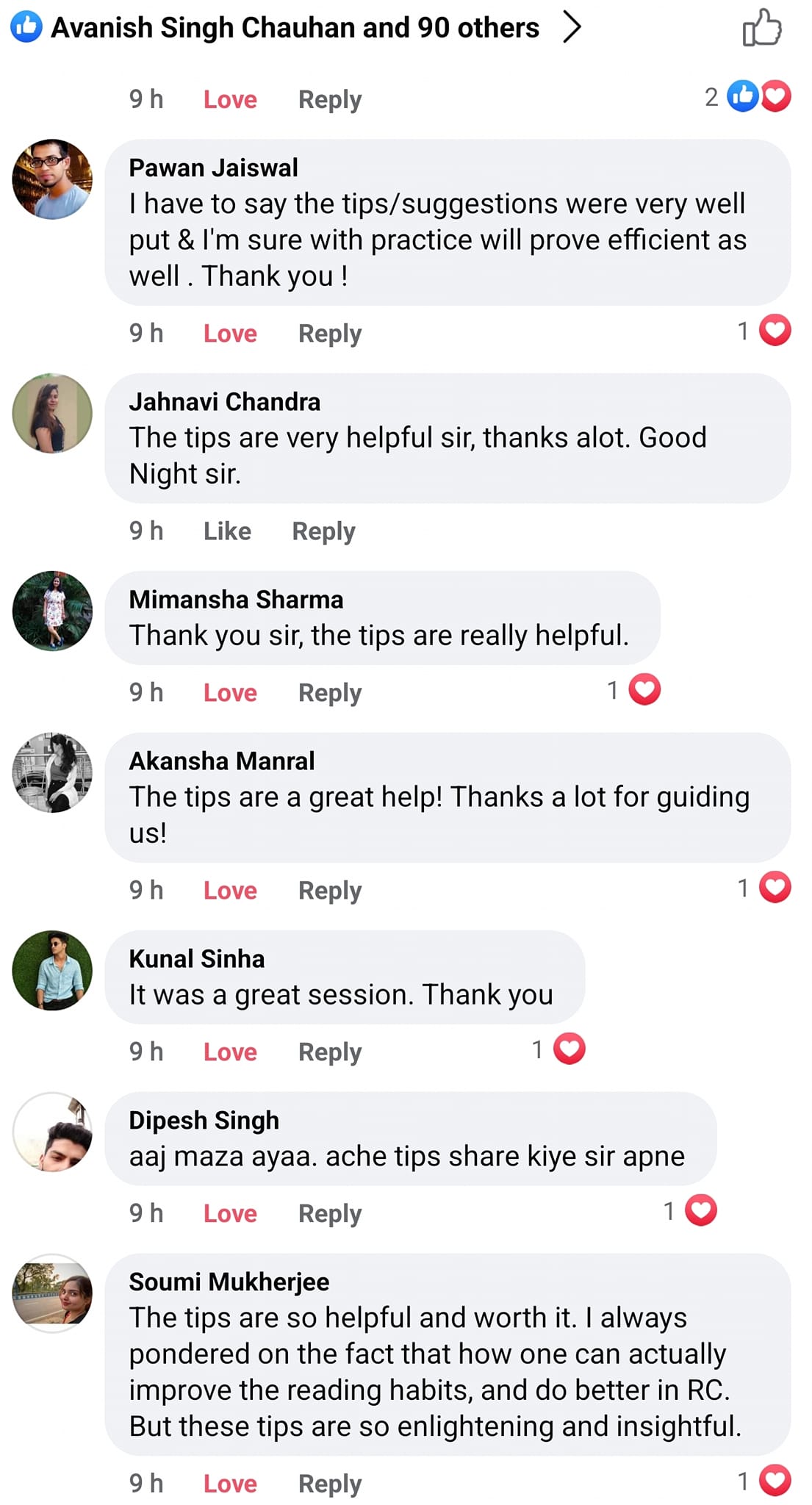Viewport: 812px width, 1505px height.
Task: Reply to Pawan Jaiswal's comment
Action: (329, 334)
